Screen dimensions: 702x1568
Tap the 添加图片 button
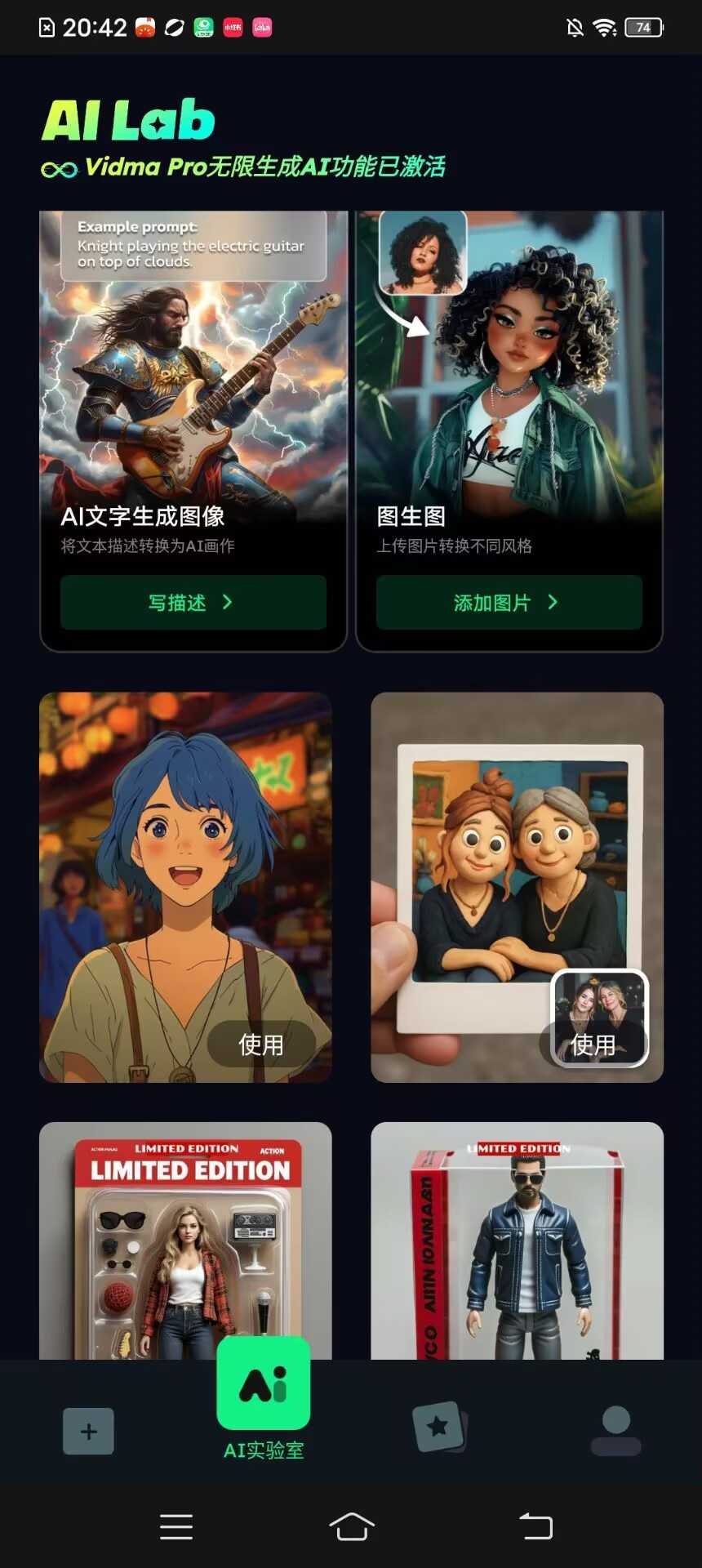(x=509, y=603)
